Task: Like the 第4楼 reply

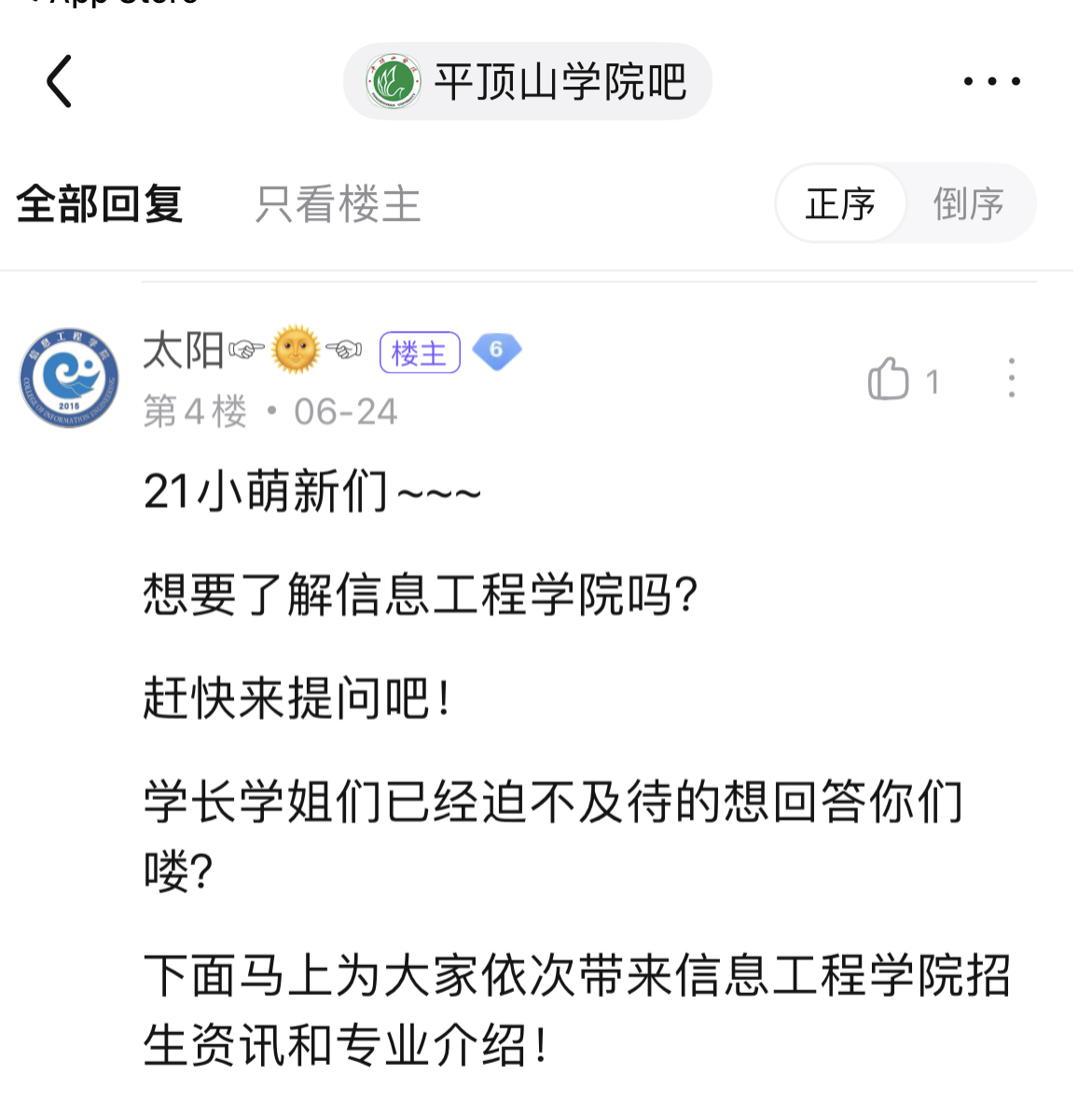Action: [x=889, y=379]
